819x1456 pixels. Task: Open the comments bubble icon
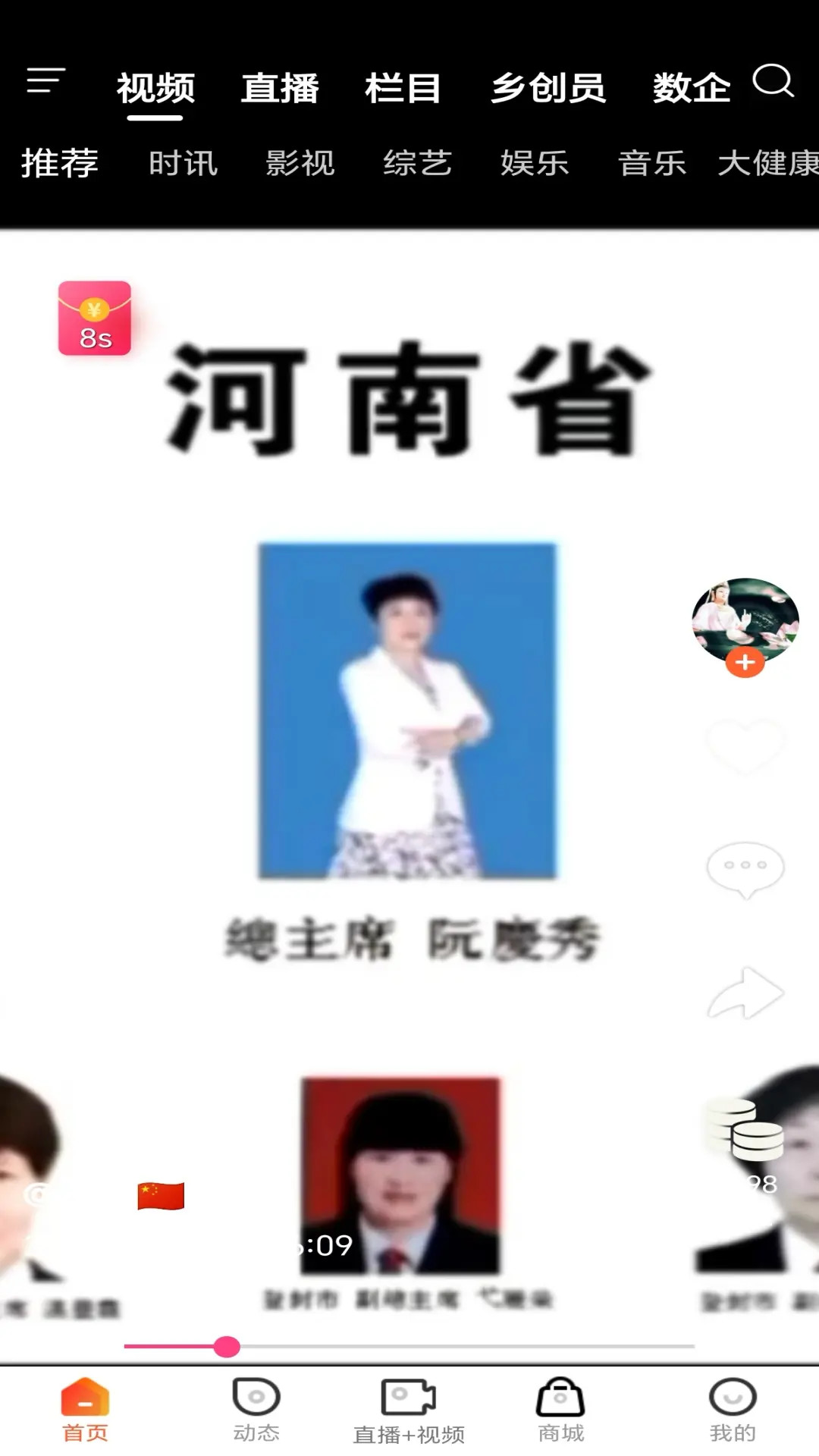pos(746,866)
